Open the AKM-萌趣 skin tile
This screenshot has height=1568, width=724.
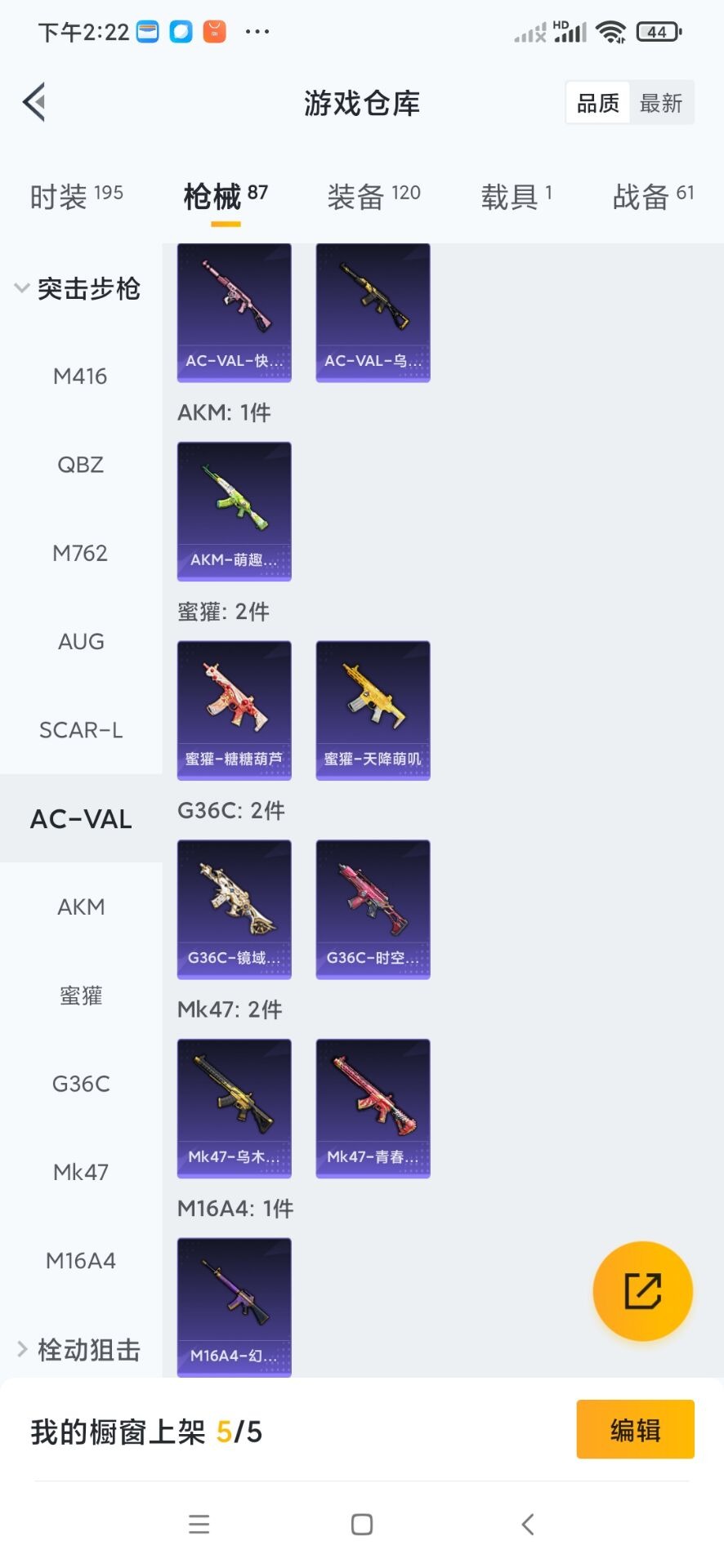click(235, 511)
